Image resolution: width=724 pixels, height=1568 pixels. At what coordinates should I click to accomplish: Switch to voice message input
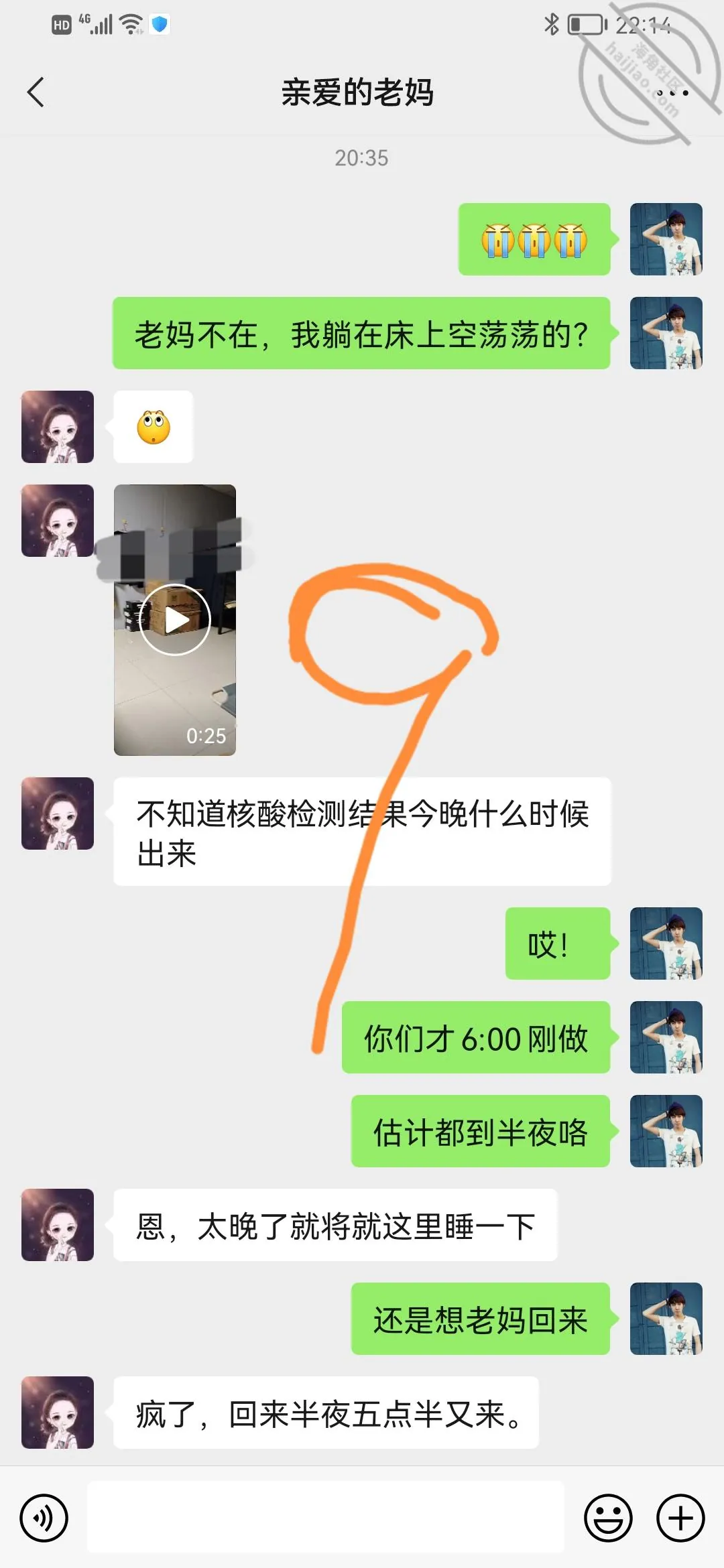44,1518
